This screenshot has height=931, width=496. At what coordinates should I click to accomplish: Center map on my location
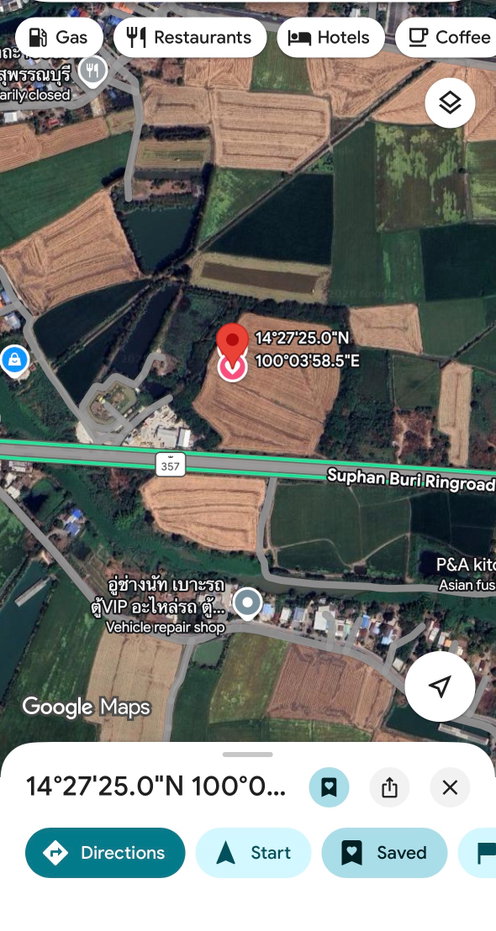[440, 686]
